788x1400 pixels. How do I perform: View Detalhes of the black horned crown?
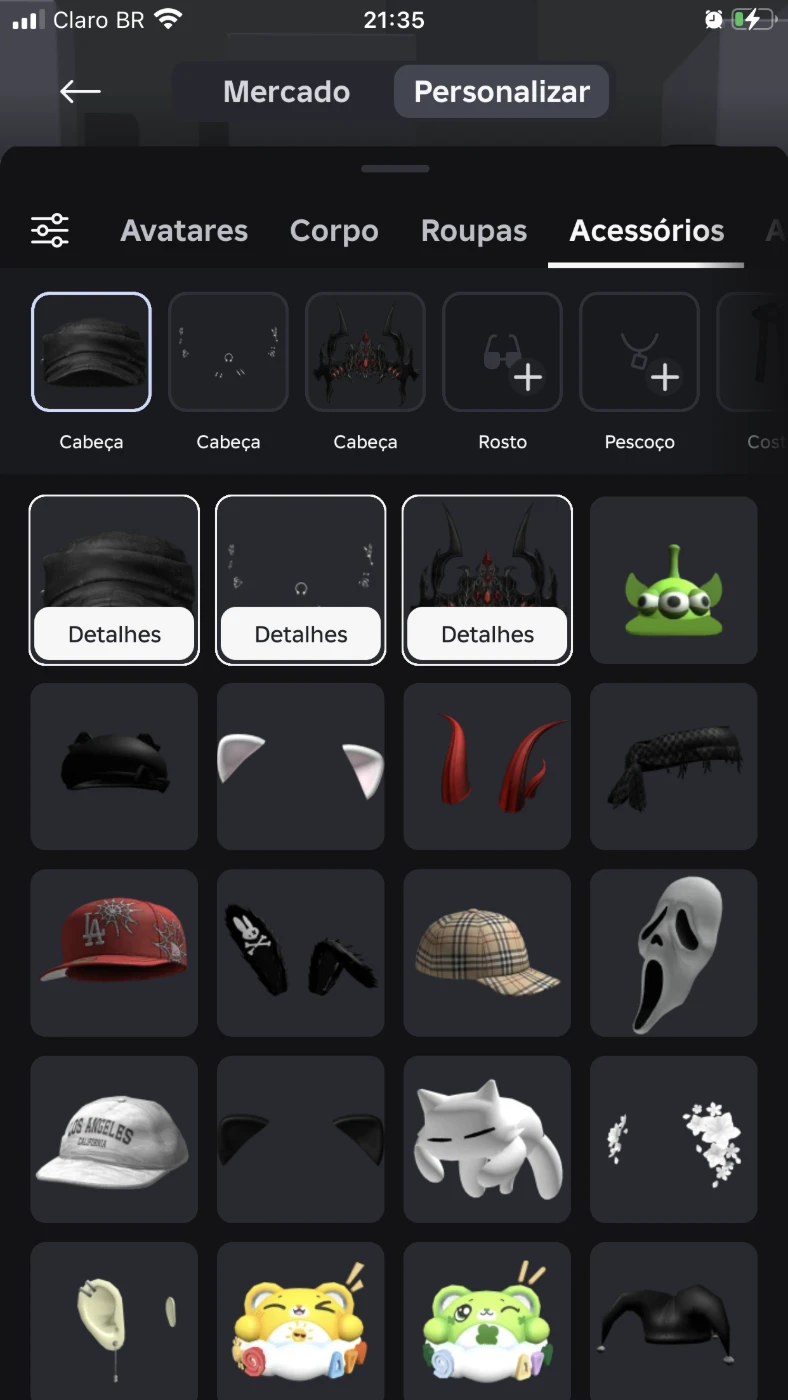487,634
